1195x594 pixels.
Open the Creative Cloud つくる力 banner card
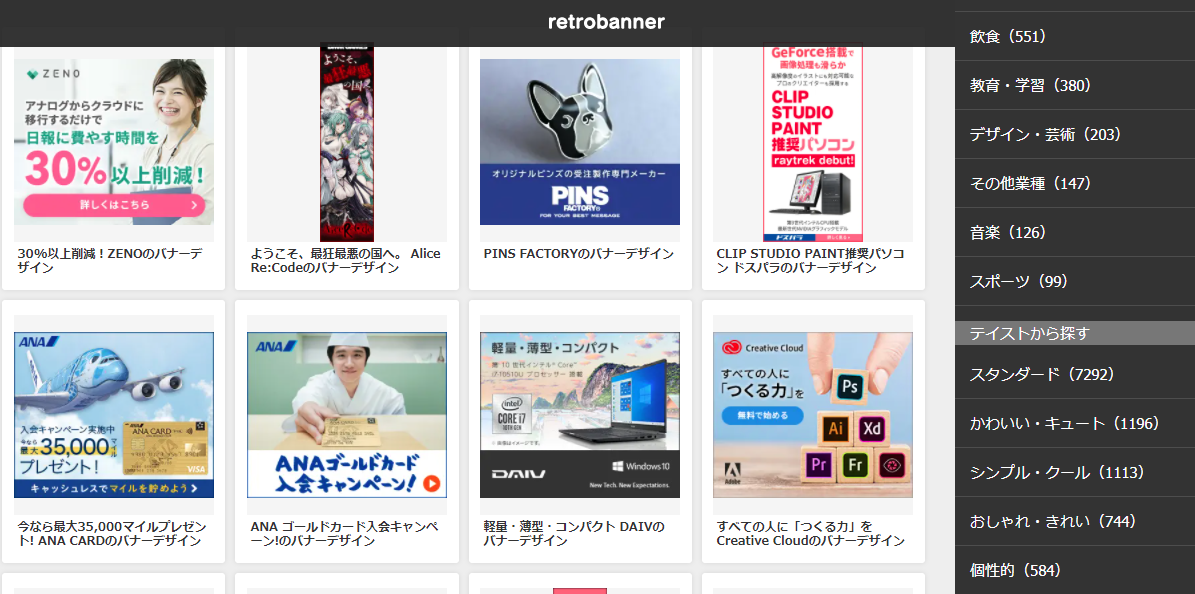coord(812,415)
